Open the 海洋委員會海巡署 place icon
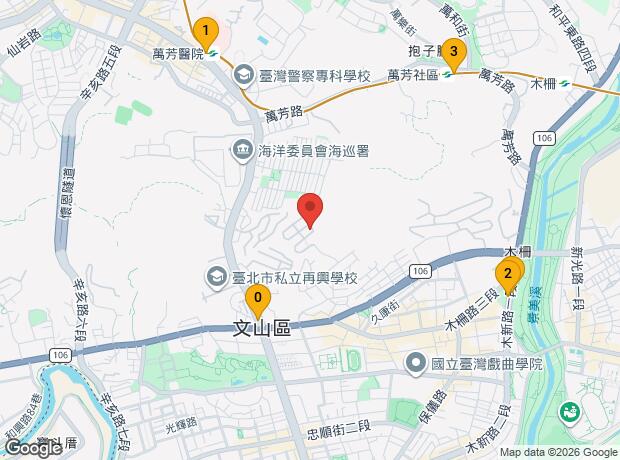620x460 pixels. coord(242,151)
